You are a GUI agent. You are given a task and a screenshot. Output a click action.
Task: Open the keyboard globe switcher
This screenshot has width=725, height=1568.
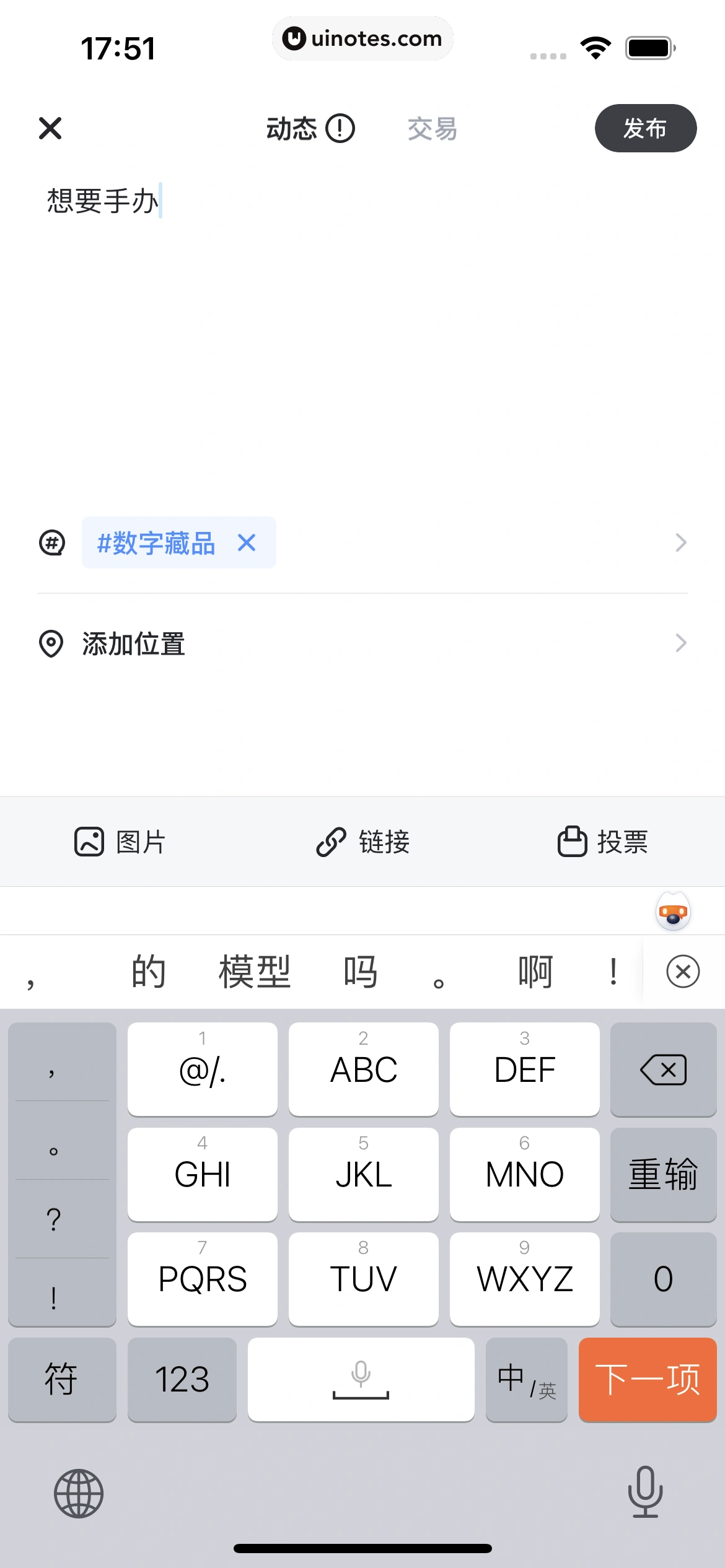pos(79,1493)
